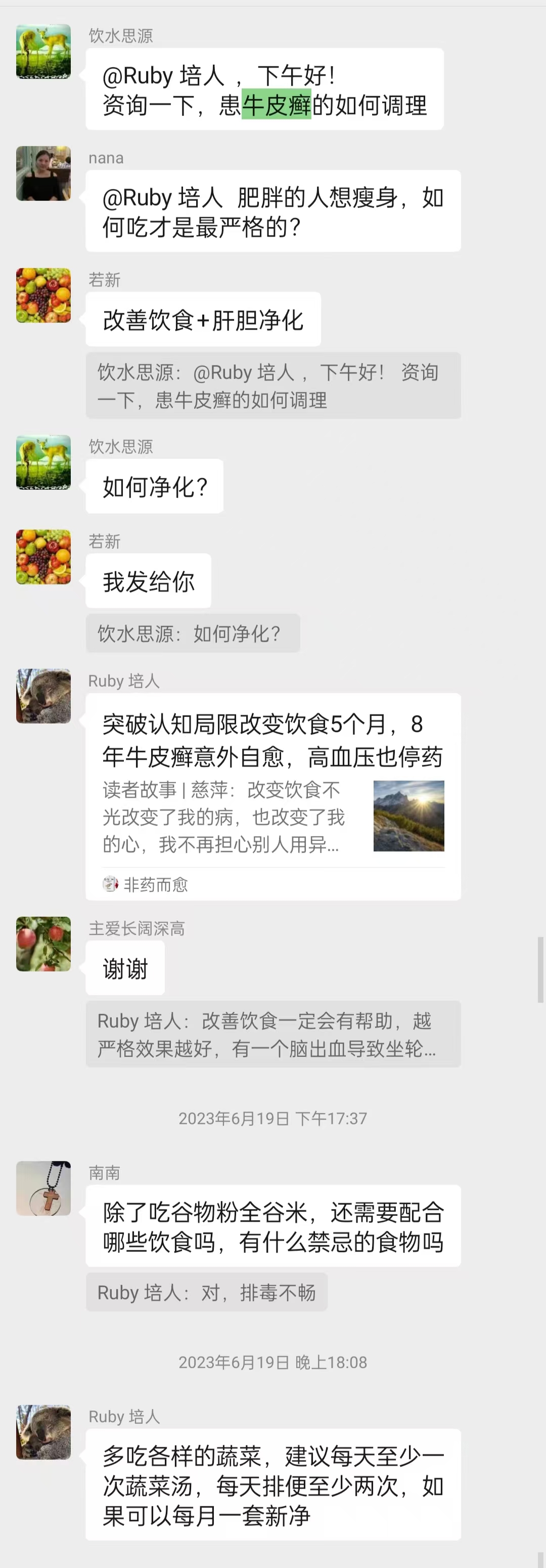
Task: View 主爱长阔深高's profile avatar
Action: click(x=43, y=944)
